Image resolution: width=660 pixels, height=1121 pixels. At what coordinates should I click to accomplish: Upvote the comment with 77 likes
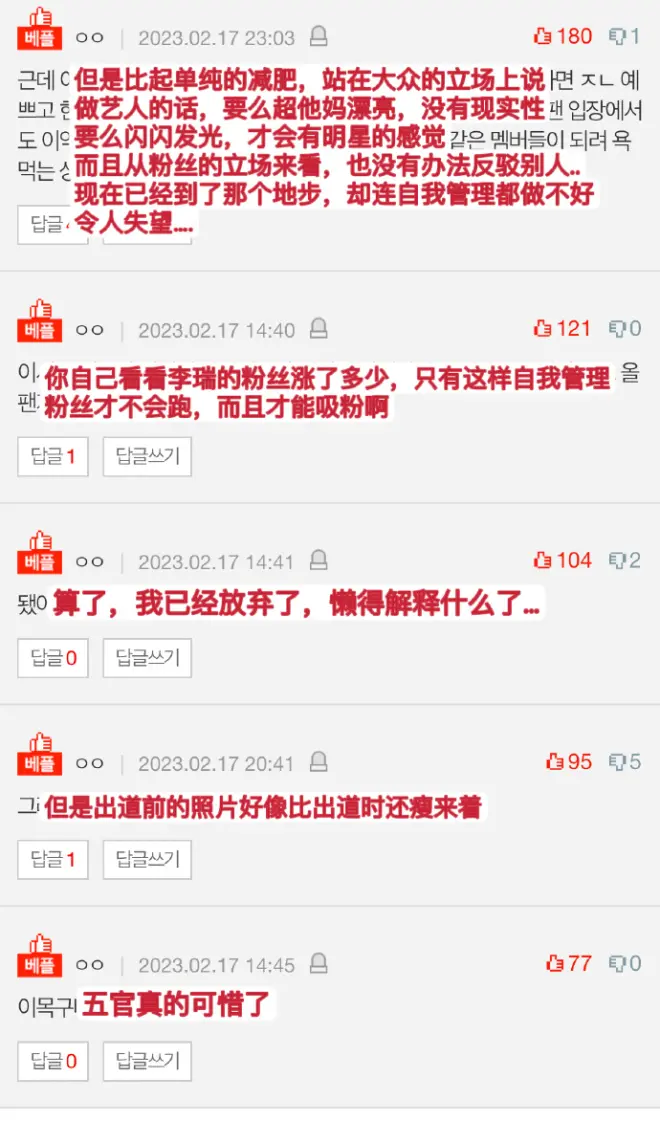click(569, 964)
